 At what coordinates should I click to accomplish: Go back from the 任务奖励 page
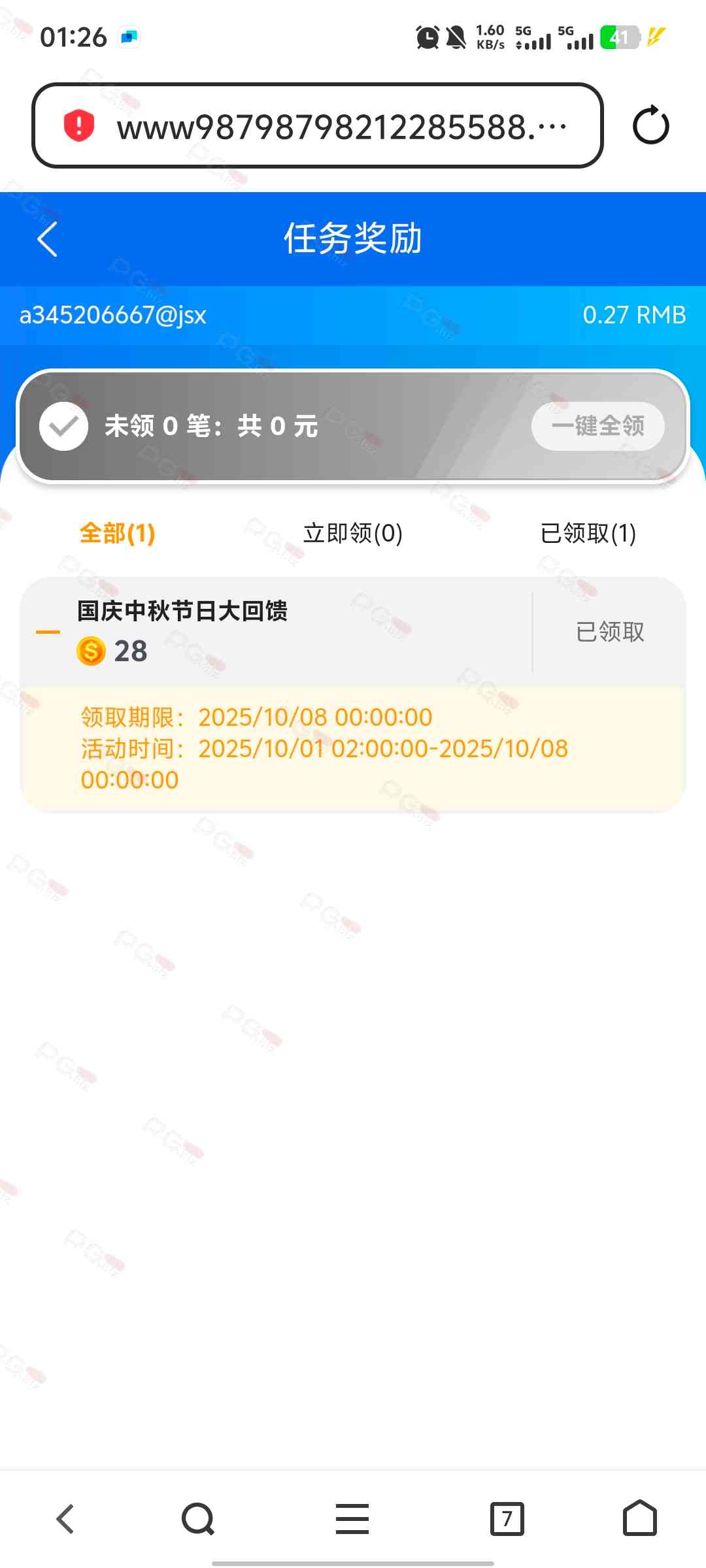point(48,239)
